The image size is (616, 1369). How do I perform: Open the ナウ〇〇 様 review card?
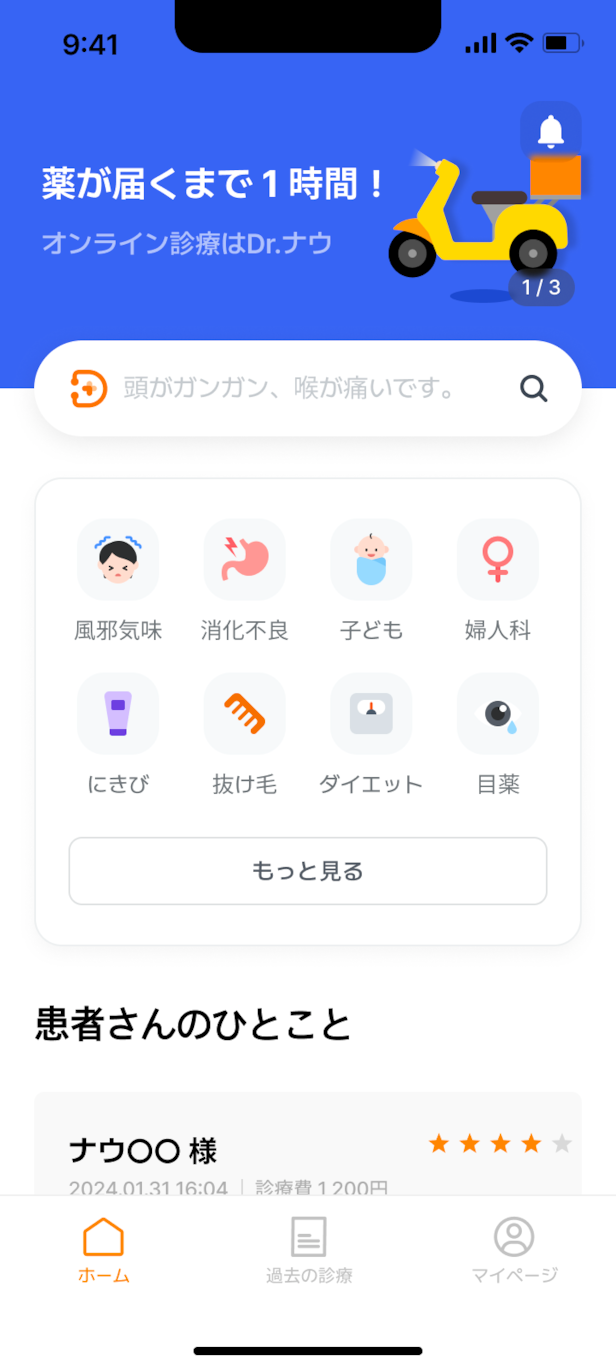pos(307,1150)
